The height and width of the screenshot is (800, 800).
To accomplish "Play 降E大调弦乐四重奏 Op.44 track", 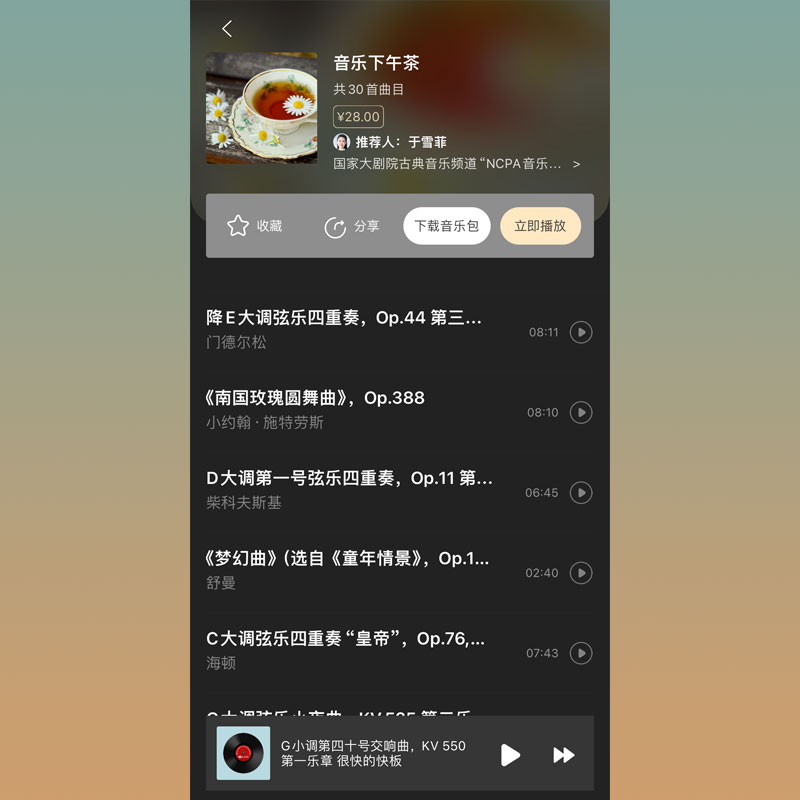I will click(581, 332).
